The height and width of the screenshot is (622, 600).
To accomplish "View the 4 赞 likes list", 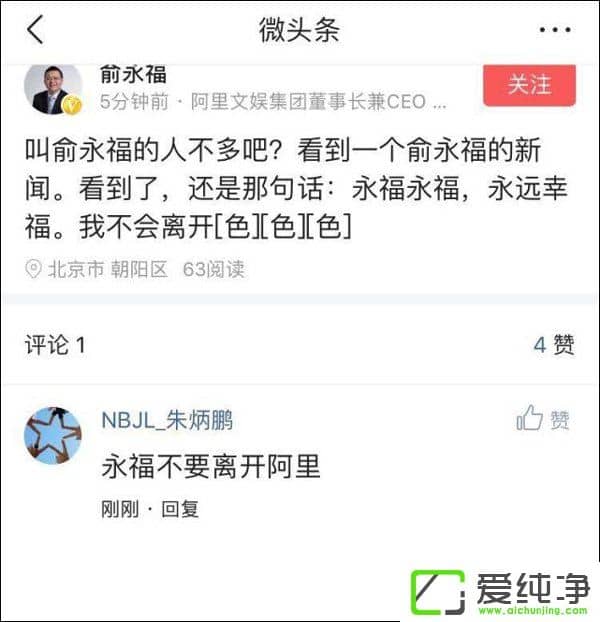I will pyautogui.click(x=553, y=345).
